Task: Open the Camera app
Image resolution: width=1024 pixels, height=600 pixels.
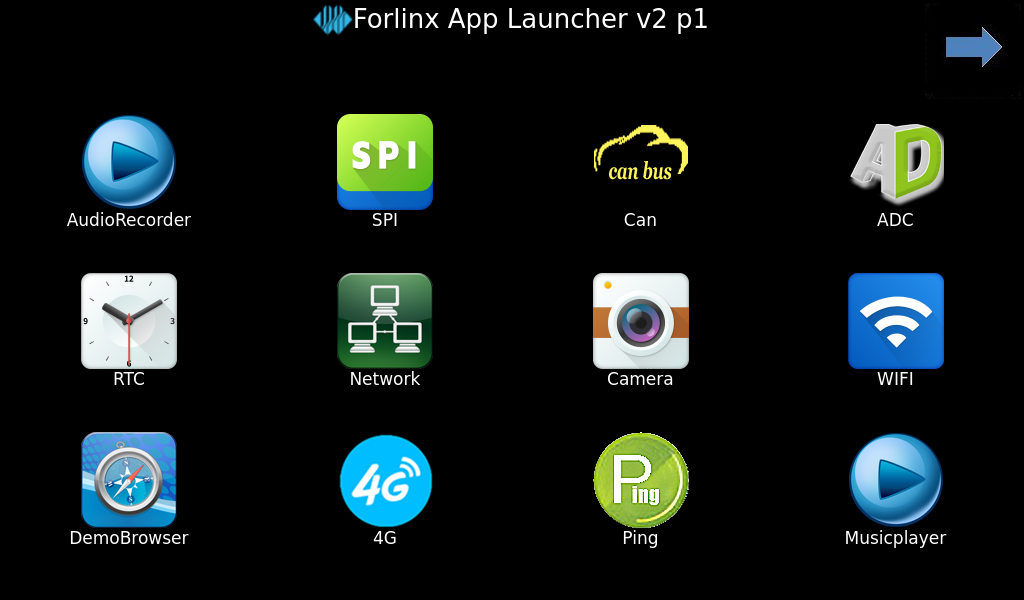Action: pyautogui.click(x=640, y=321)
